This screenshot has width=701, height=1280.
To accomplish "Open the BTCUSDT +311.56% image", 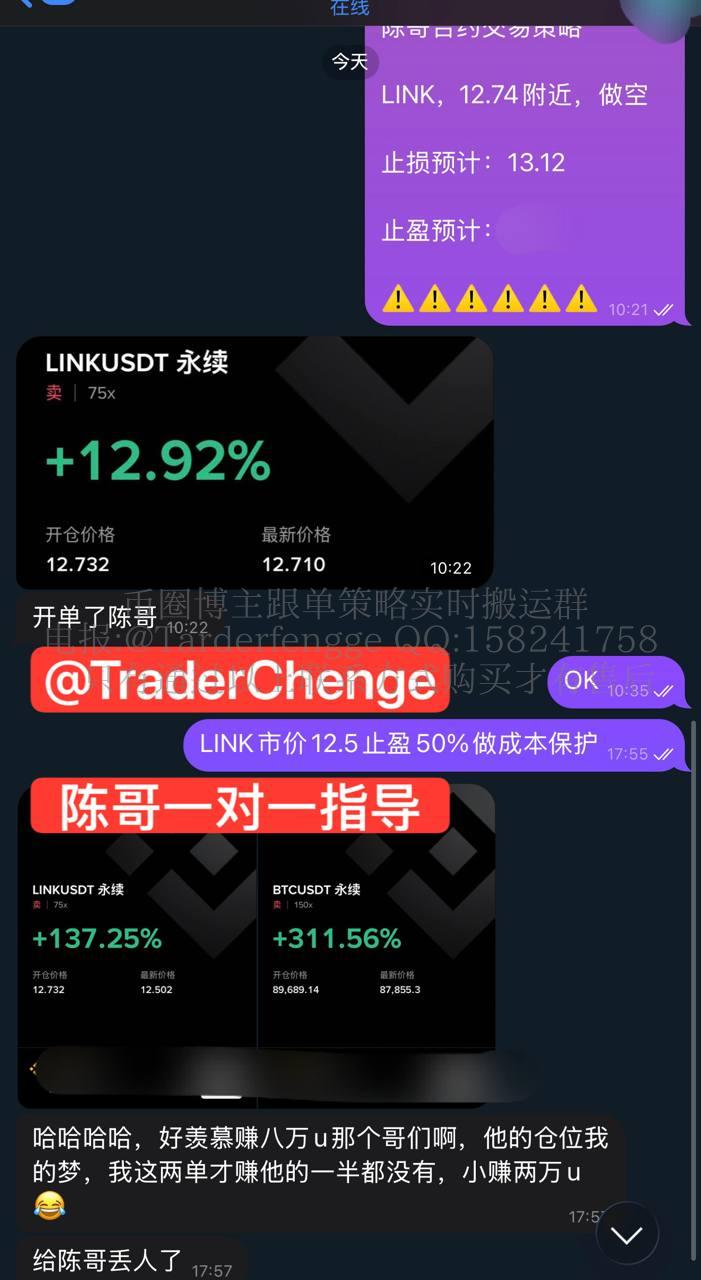I will (x=376, y=940).
